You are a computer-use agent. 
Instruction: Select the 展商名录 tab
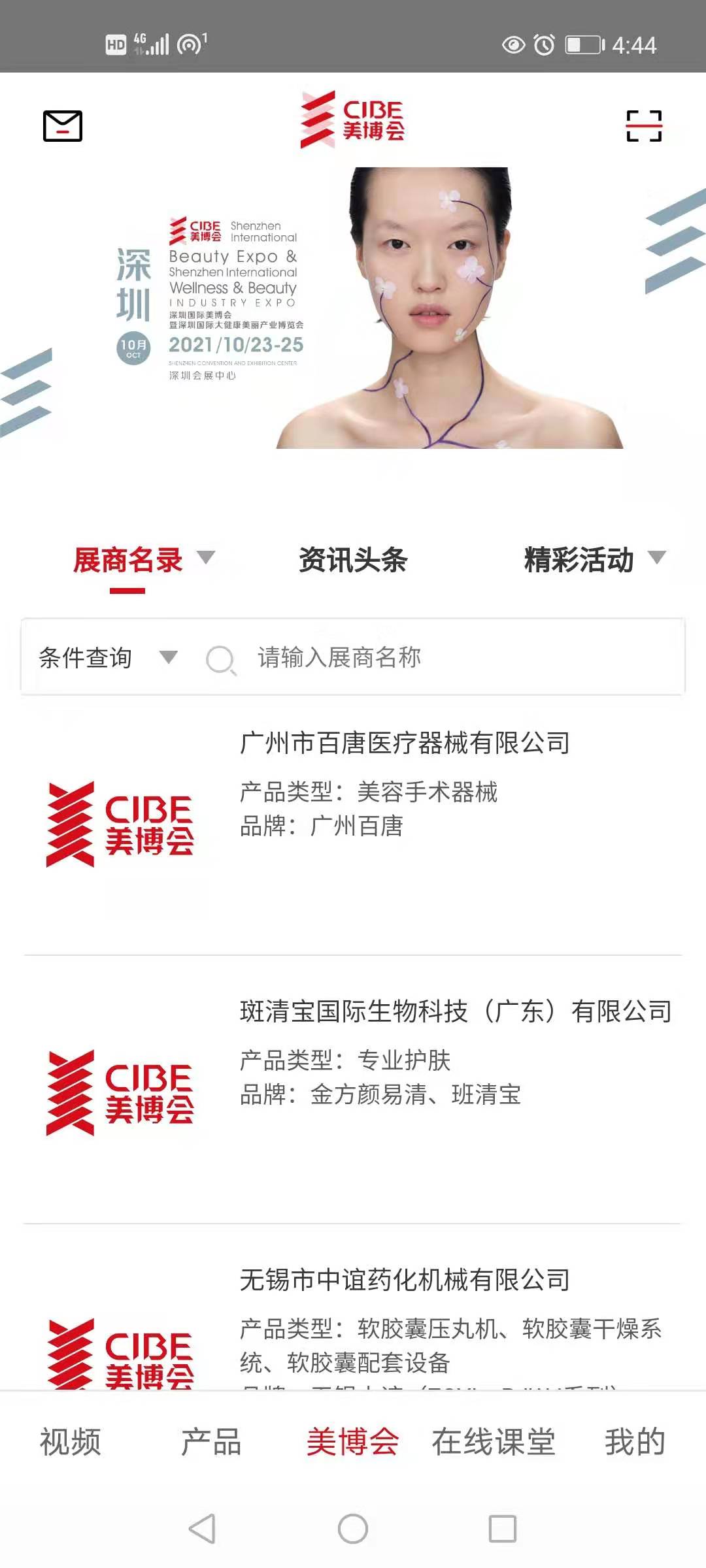[x=128, y=561]
